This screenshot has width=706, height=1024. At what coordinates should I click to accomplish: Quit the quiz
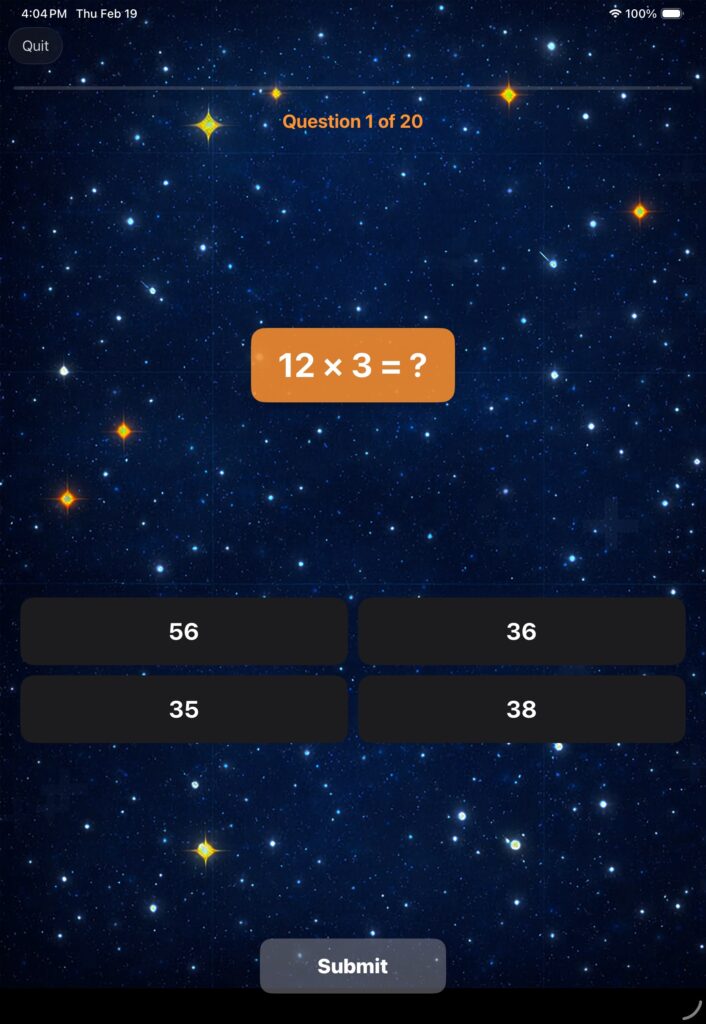click(36, 46)
